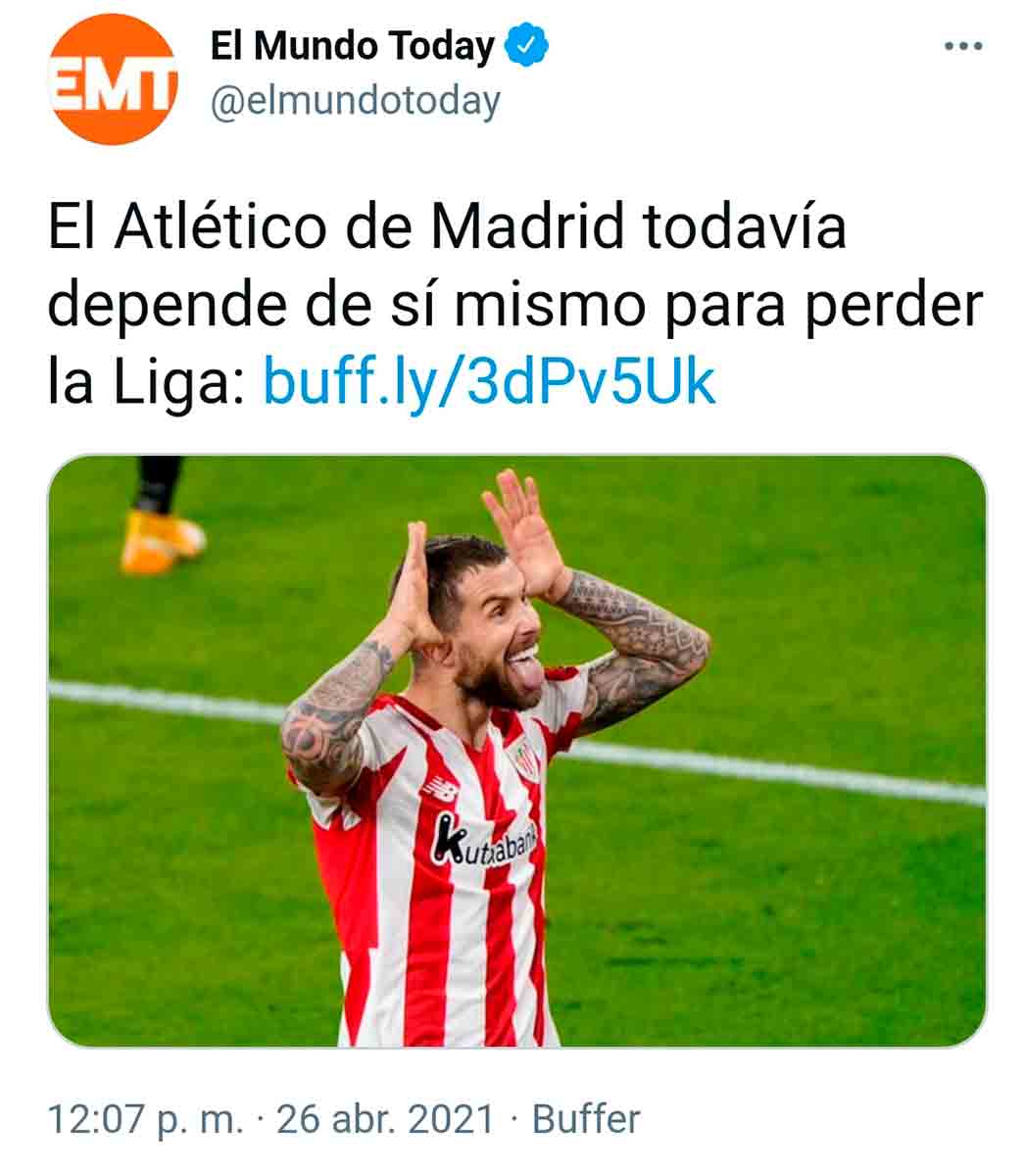Open the tweet's three-dot overflow menu
Screen dimensions: 1025x1176
961,46
